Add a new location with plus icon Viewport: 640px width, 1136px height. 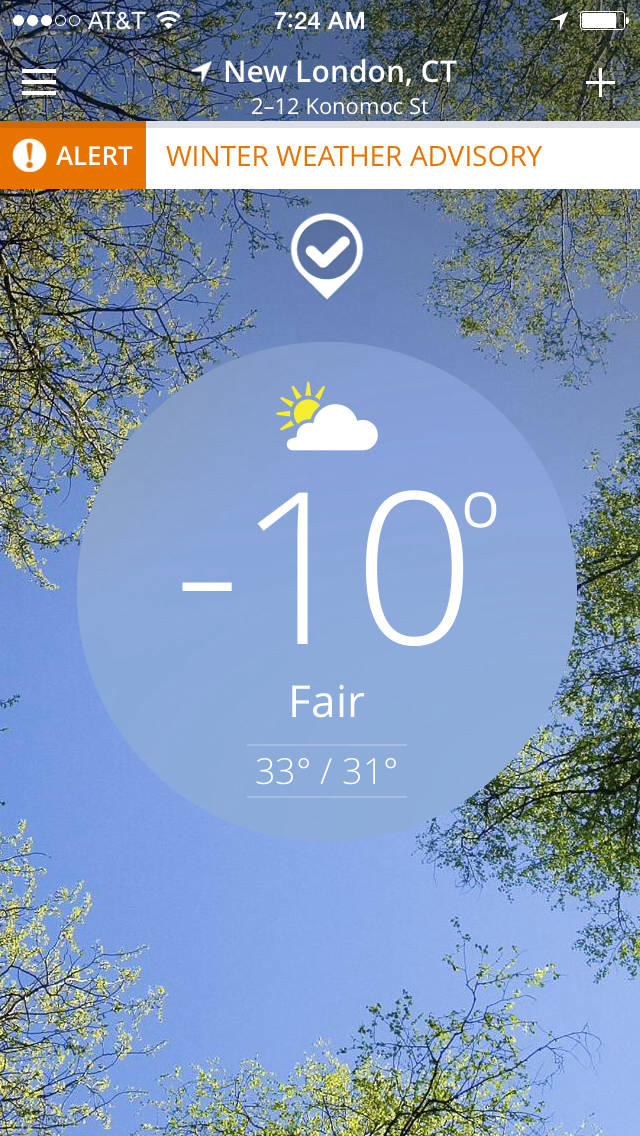coord(600,82)
